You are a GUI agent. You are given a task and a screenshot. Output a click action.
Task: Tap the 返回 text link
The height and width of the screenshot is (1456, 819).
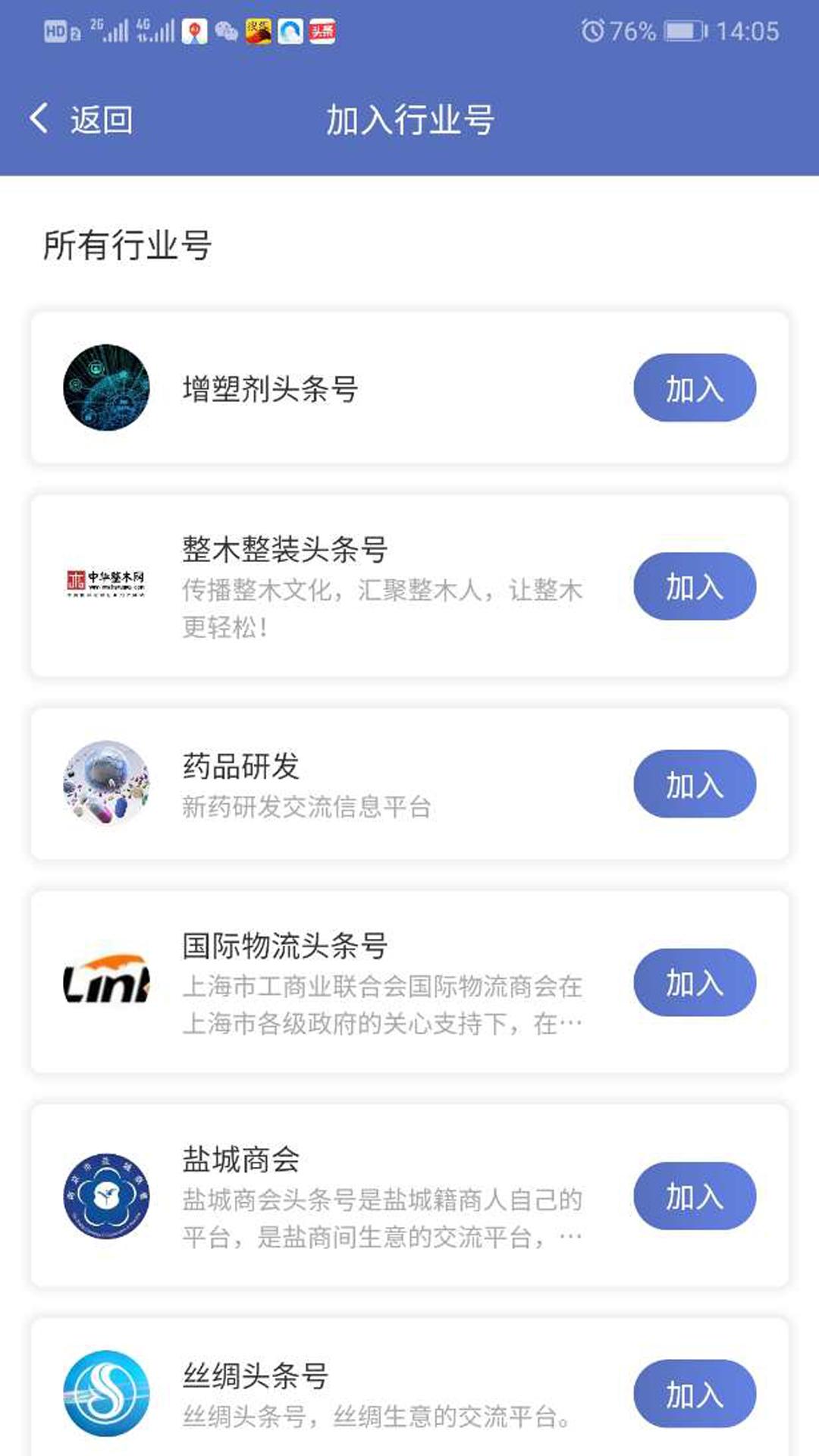(x=100, y=119)
